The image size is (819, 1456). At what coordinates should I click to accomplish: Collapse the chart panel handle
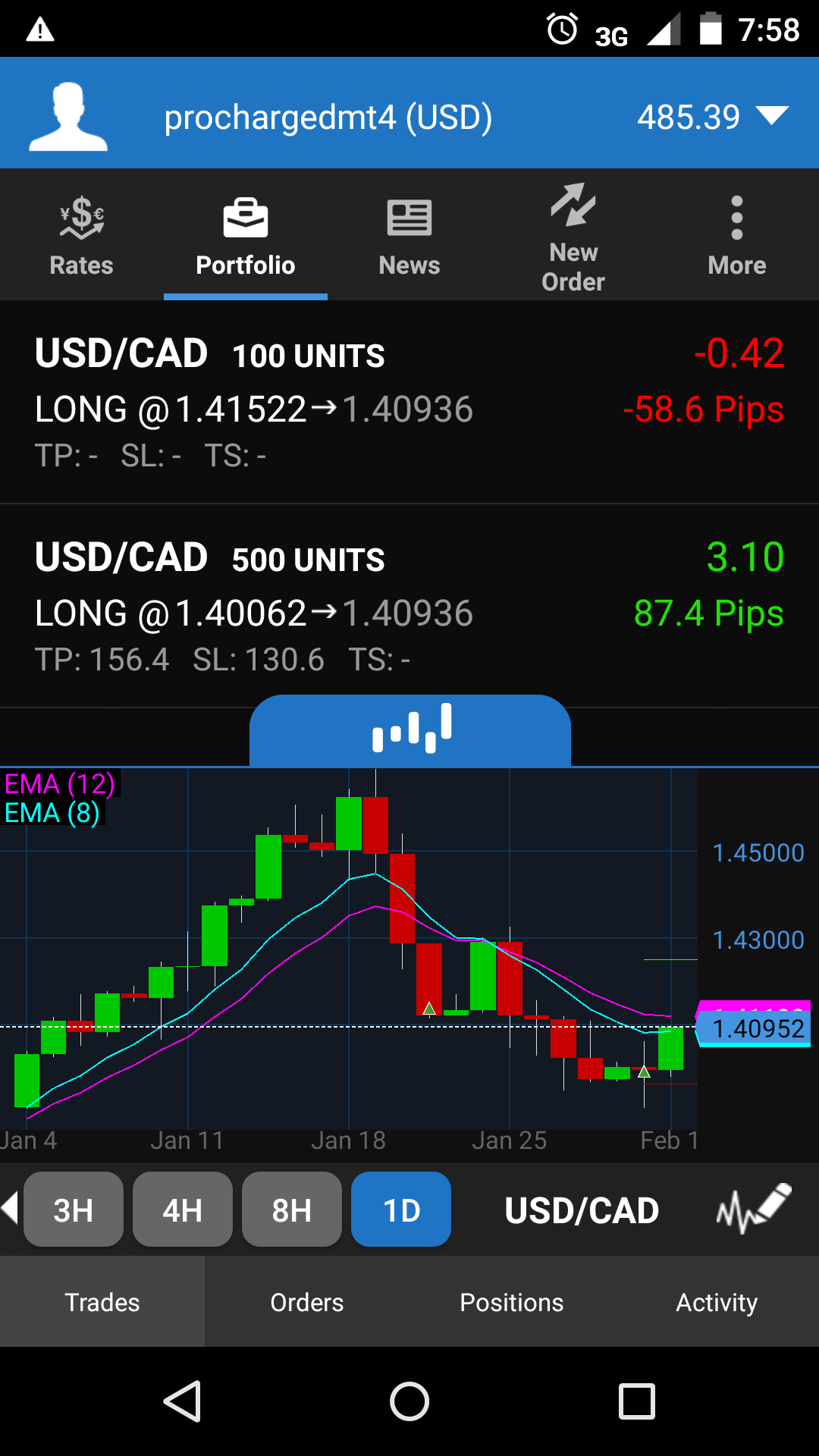(409, 730)
